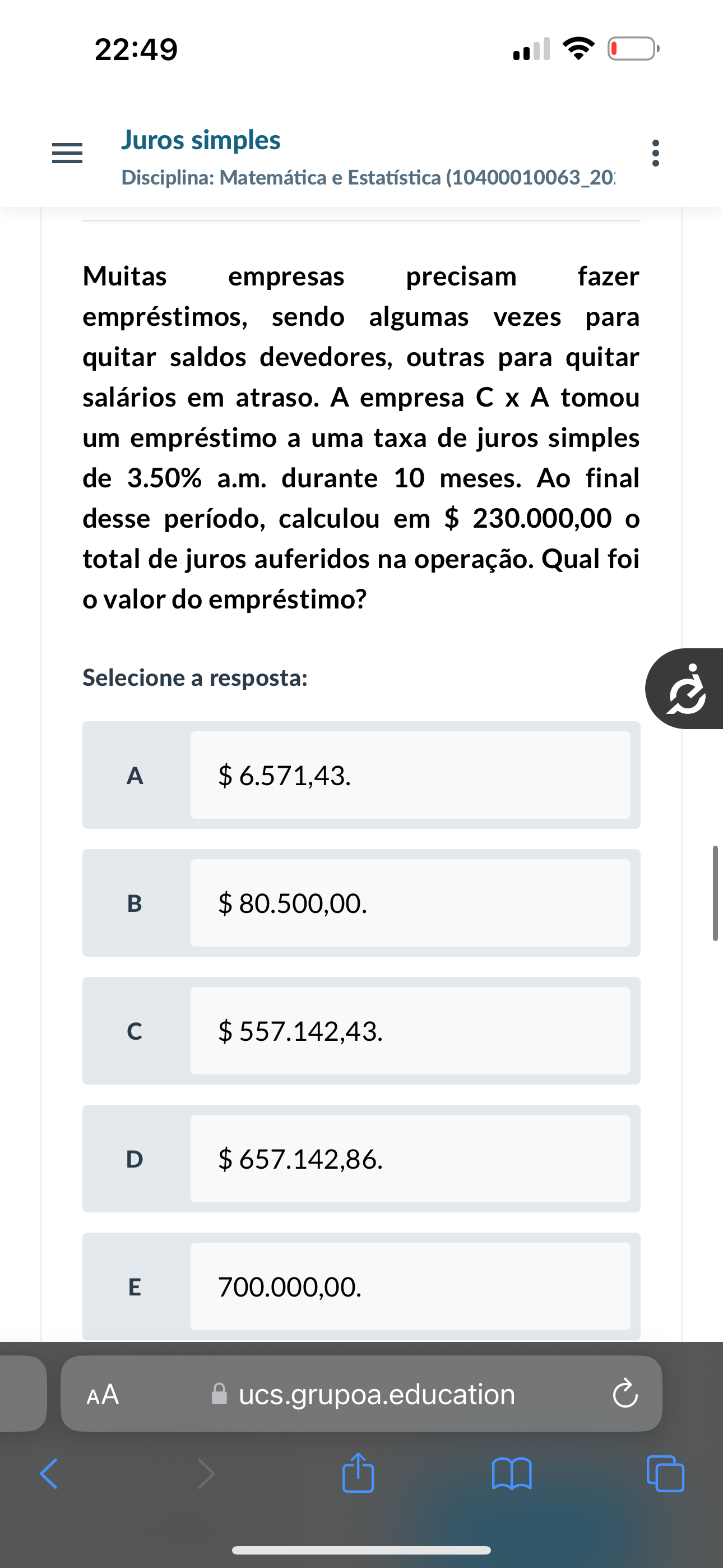The height and width of the screenshot is (1568, 723).
Task: Choose answer B, $ 80.500,00
Action: coord(361,903)
